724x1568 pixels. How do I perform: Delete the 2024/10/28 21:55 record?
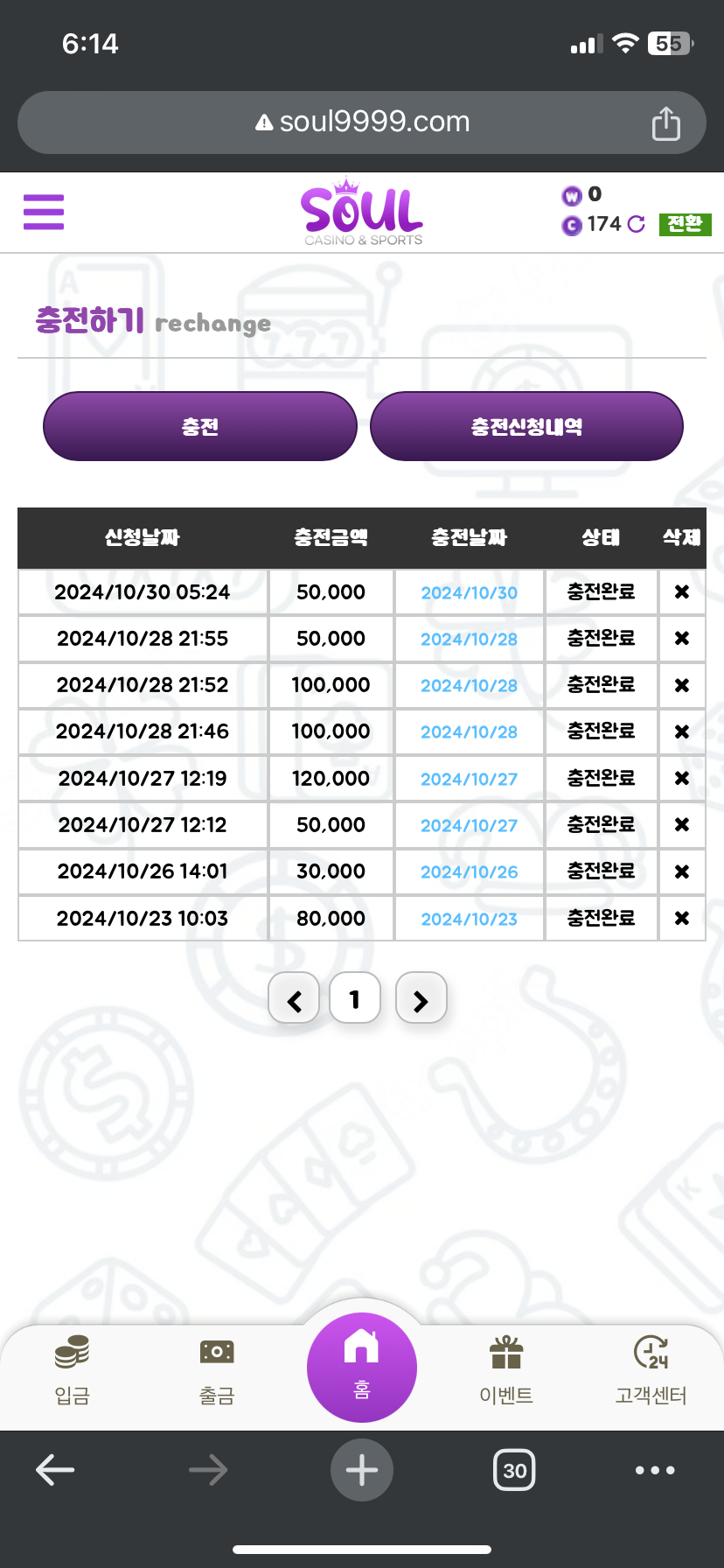[x=682, y=639]
